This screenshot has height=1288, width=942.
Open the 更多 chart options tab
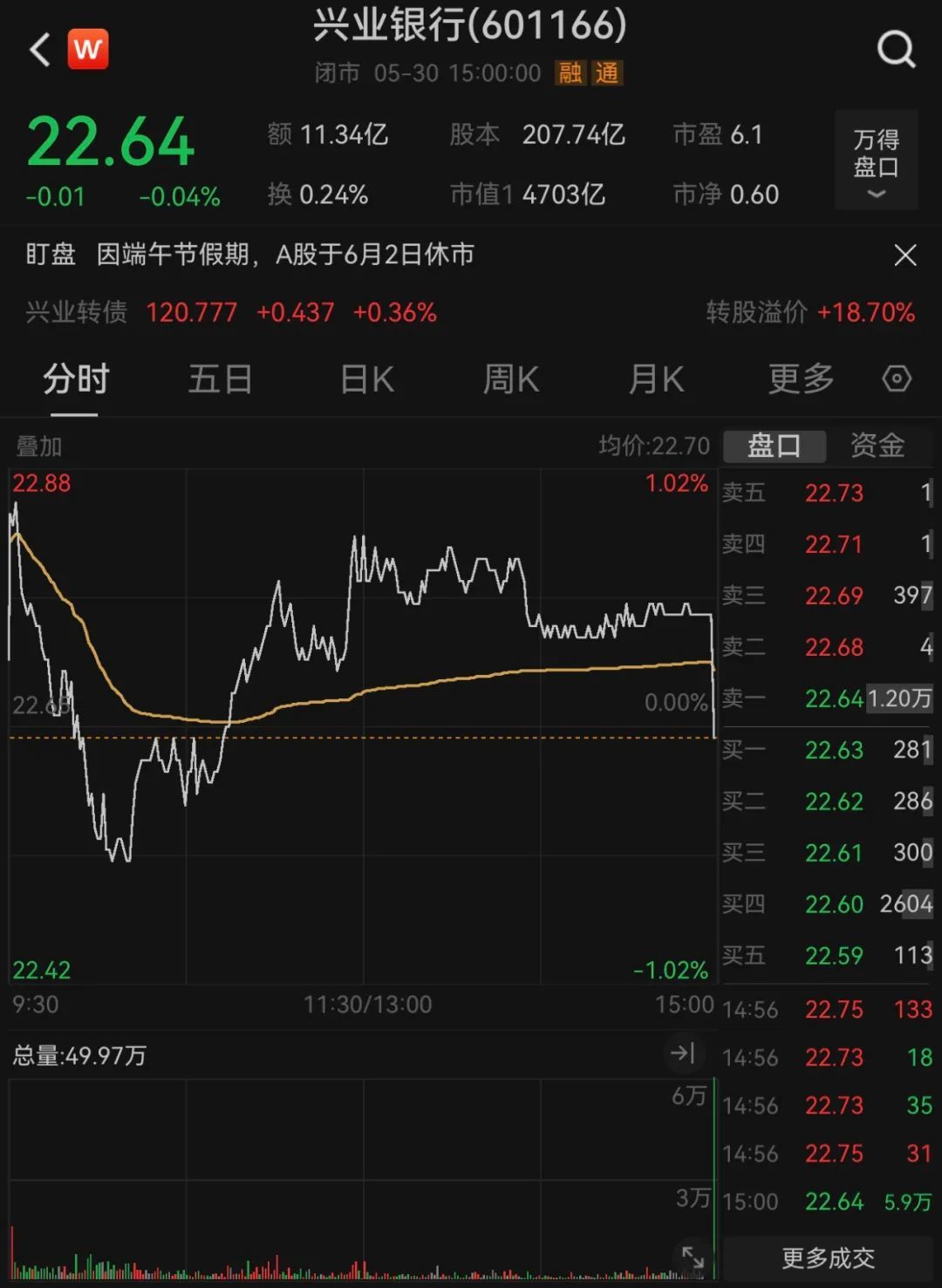tap(801, 380)
